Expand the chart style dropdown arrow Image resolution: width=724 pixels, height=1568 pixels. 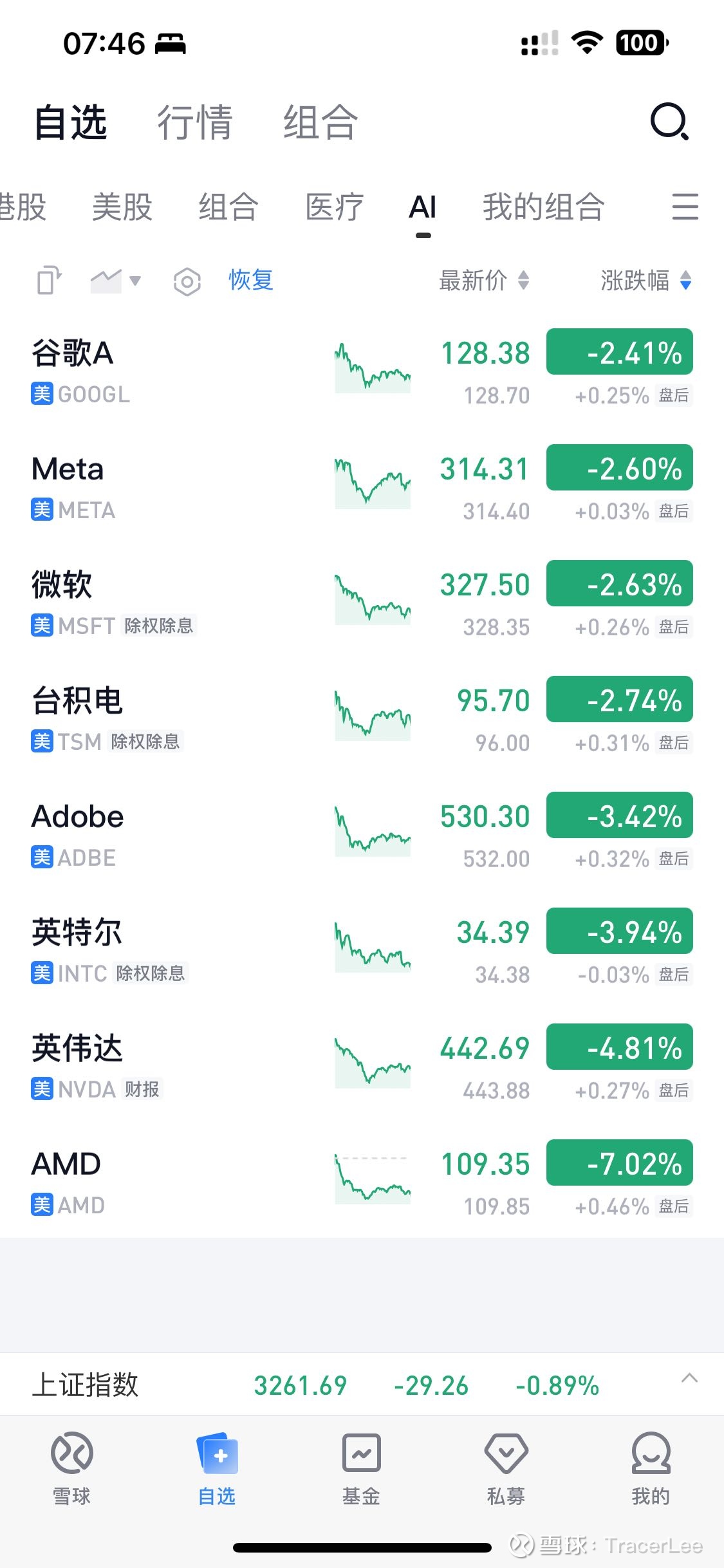coord(135,281)
